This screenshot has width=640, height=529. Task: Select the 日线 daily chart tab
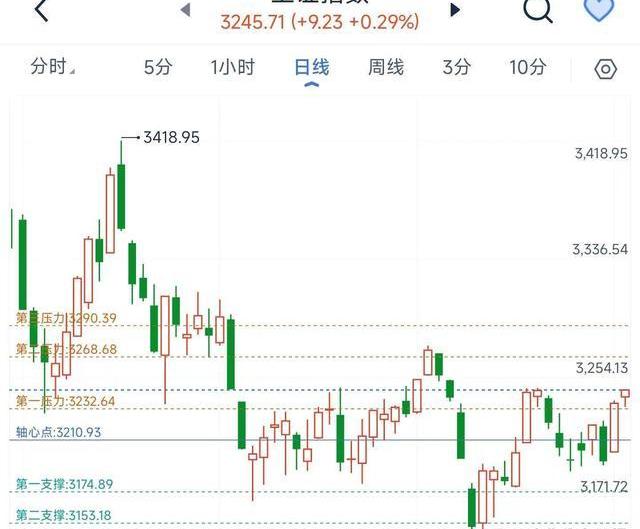pos(311,67)
